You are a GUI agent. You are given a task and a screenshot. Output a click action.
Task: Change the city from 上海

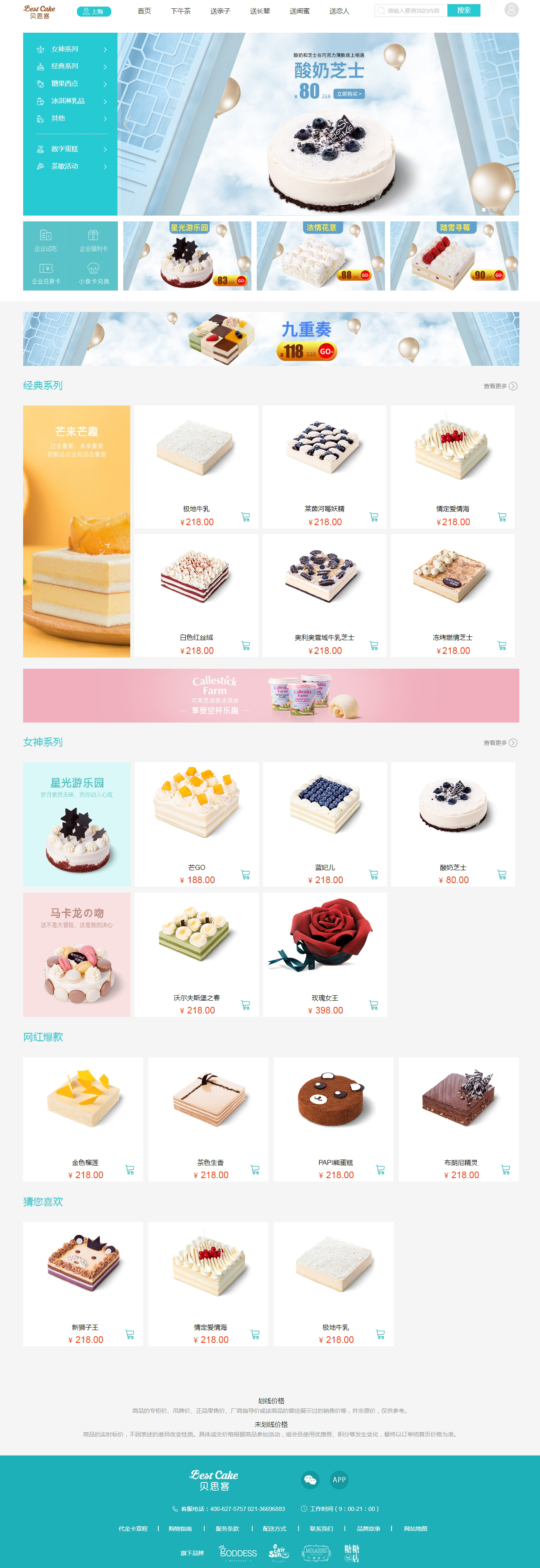[x=93, y=11]
